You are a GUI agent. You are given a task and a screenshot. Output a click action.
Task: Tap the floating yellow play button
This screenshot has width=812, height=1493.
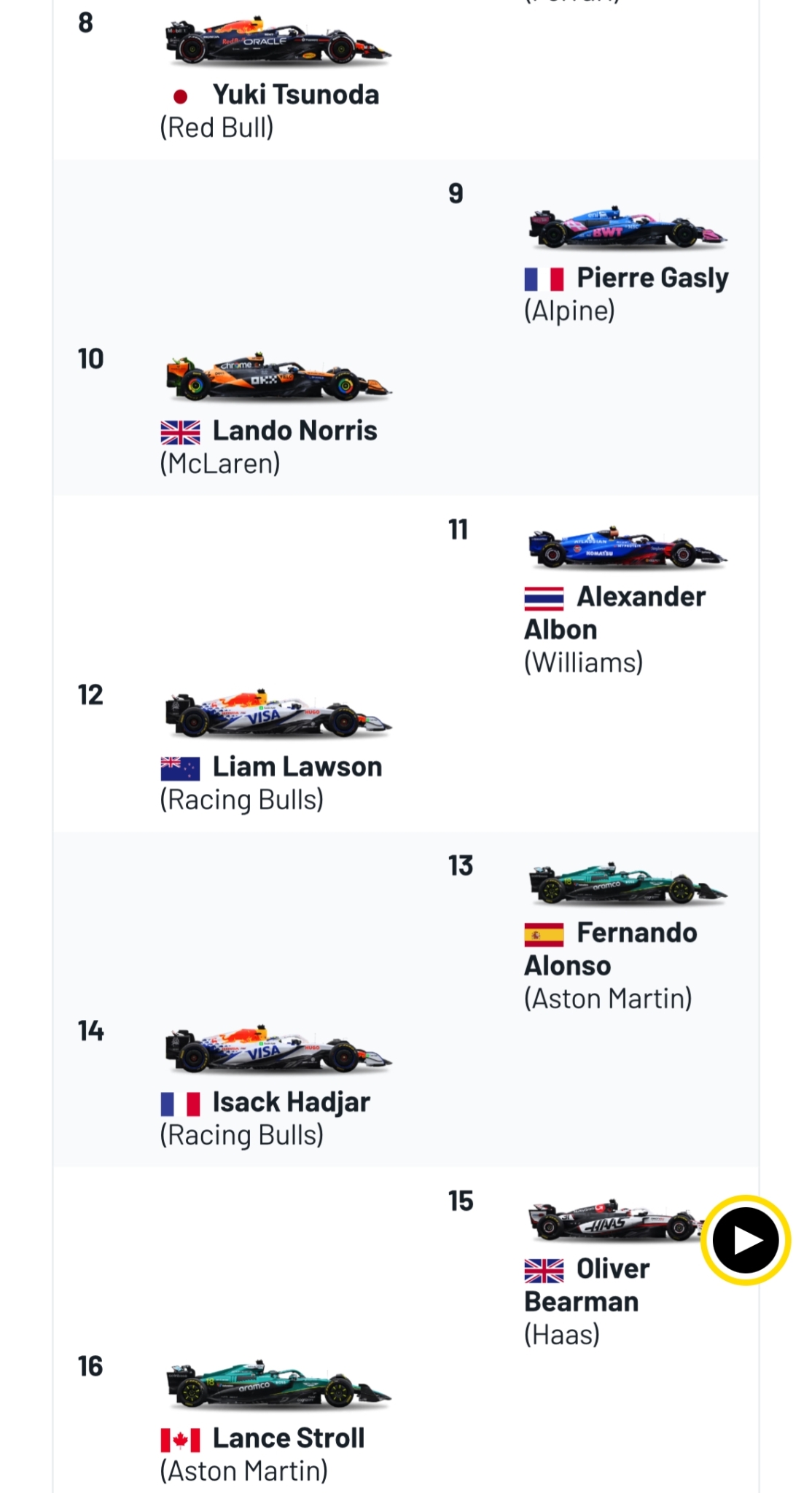(x=745, y=1240)
